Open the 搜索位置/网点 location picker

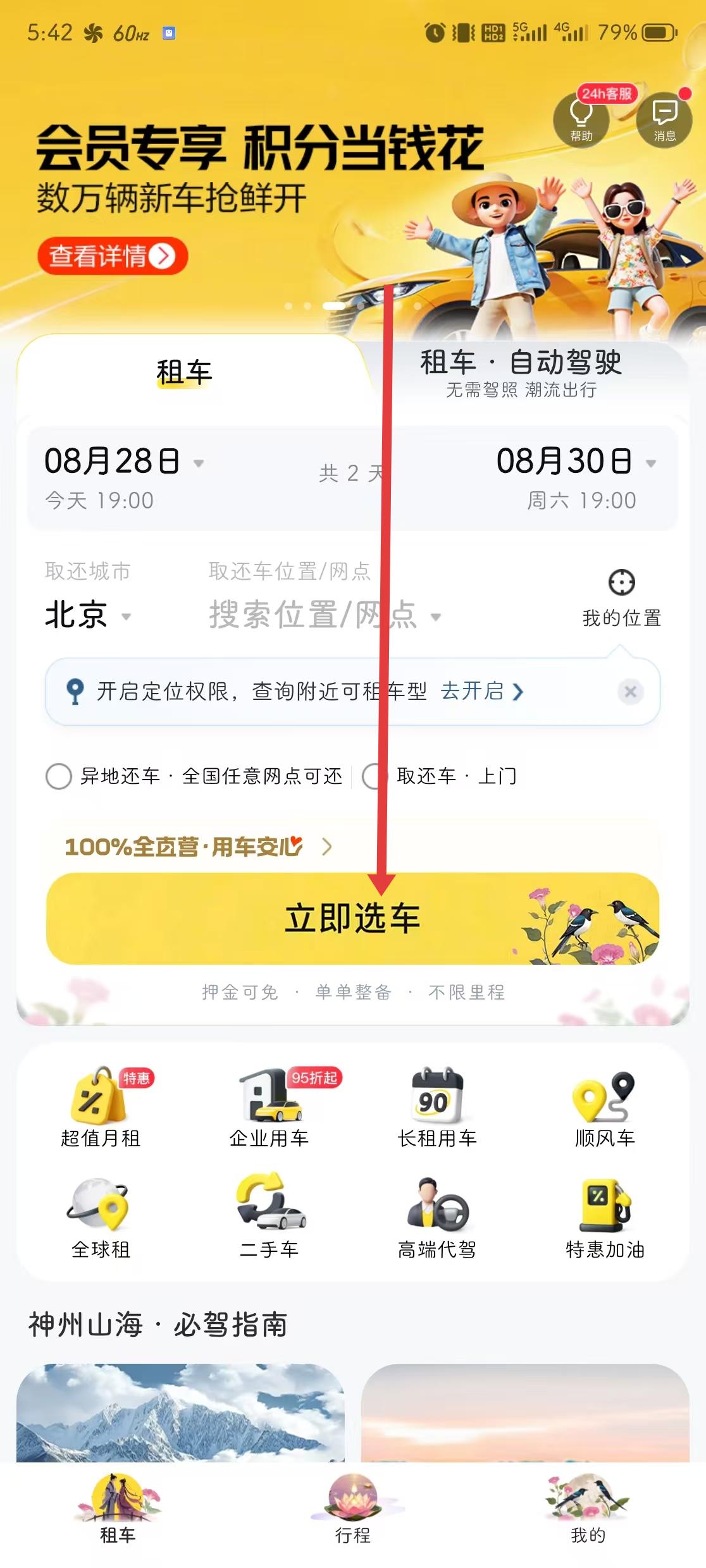pos(323,615)
